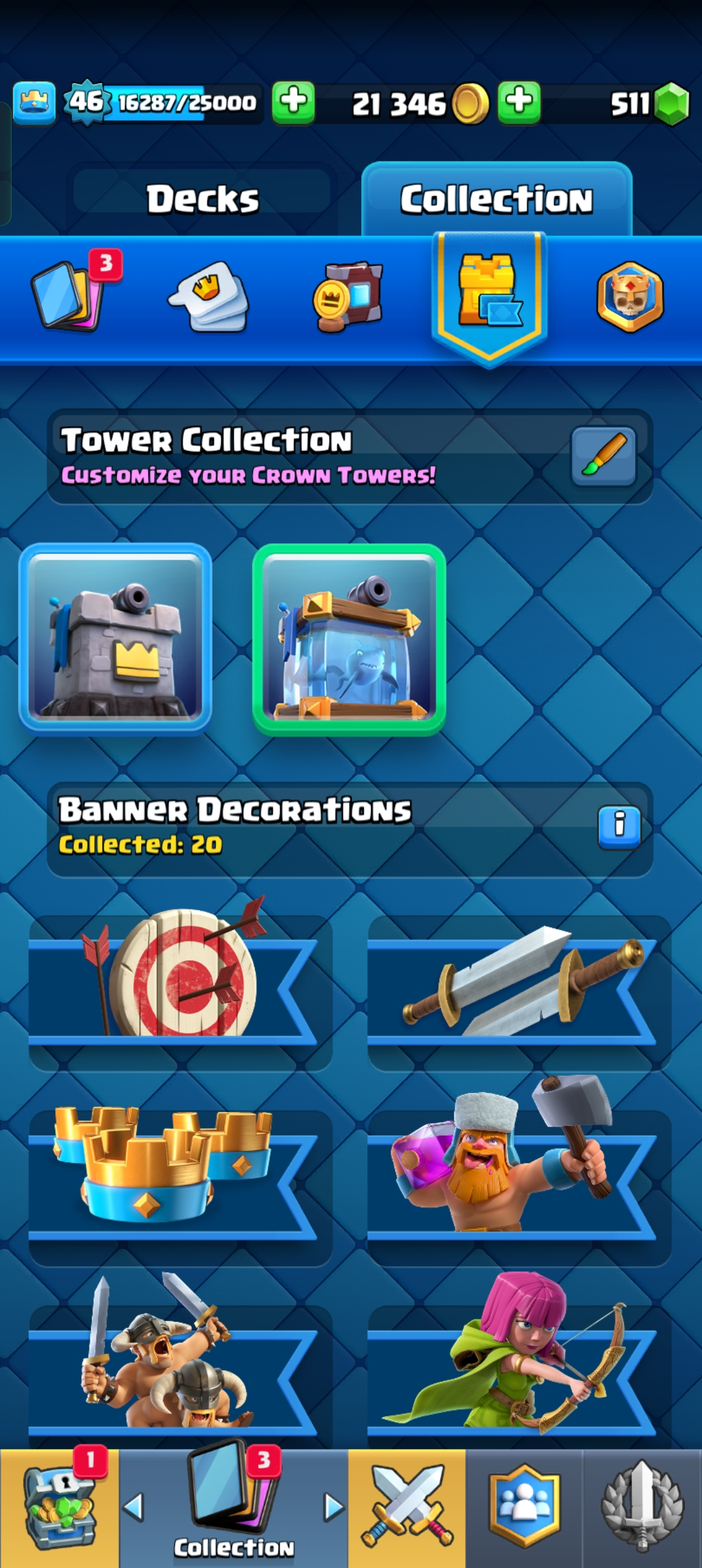
Task: Open the skull king badge section
Action: (630, 297)
